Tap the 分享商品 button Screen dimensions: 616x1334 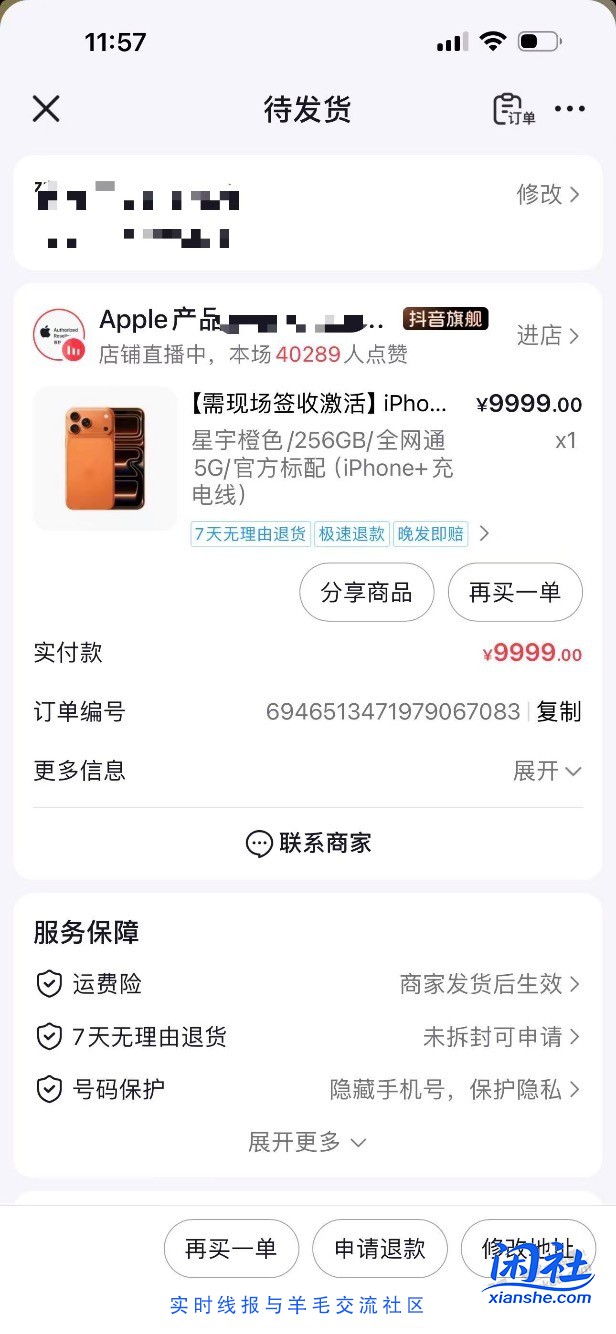(366, 592)
